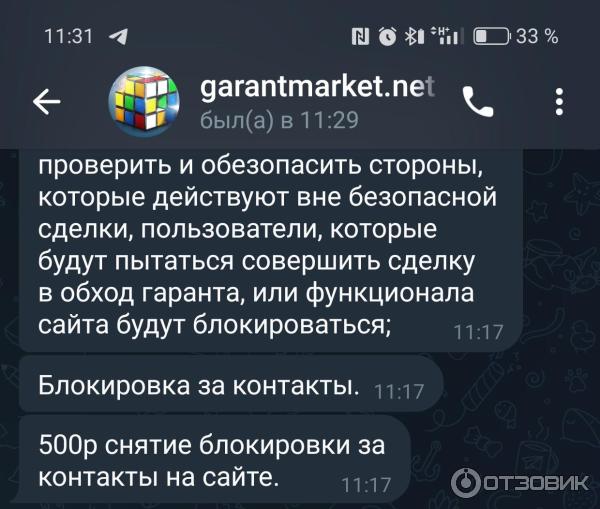The height and width of the screenshot is (509, 600).
Task: Go back to the chat list
Action: tap(47, 101)
